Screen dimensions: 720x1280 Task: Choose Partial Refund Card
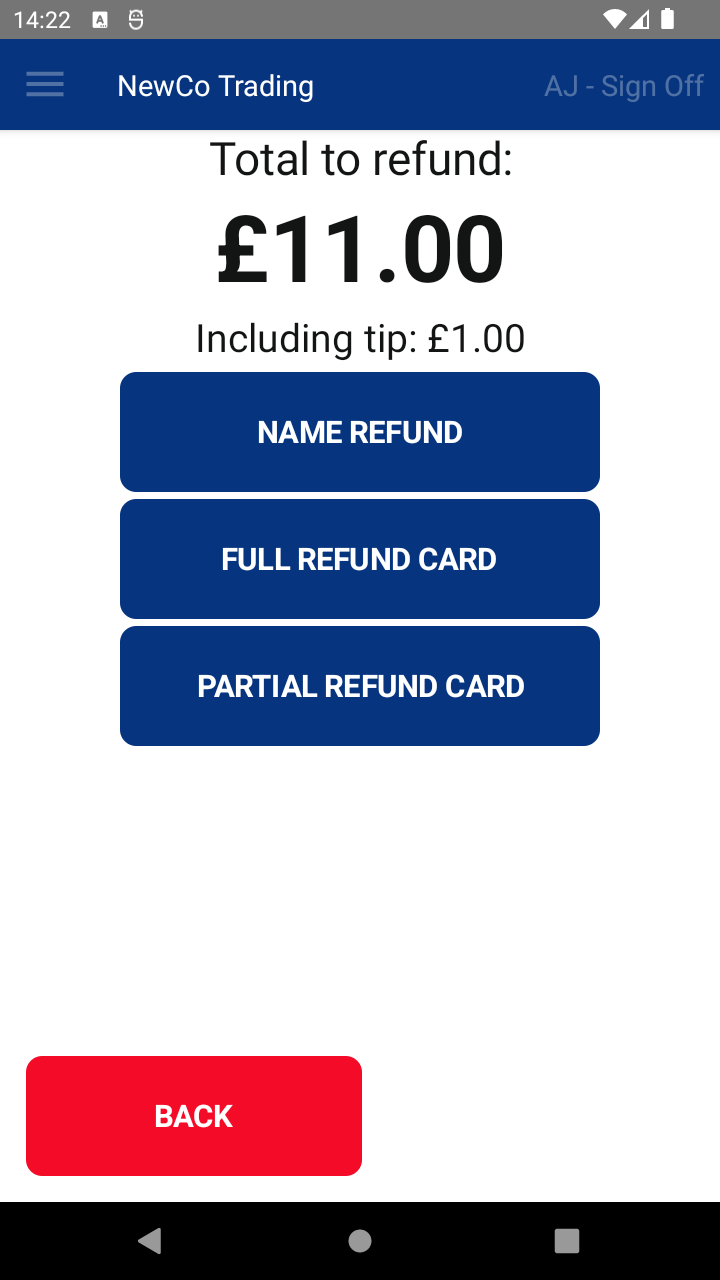coord(360,686)
